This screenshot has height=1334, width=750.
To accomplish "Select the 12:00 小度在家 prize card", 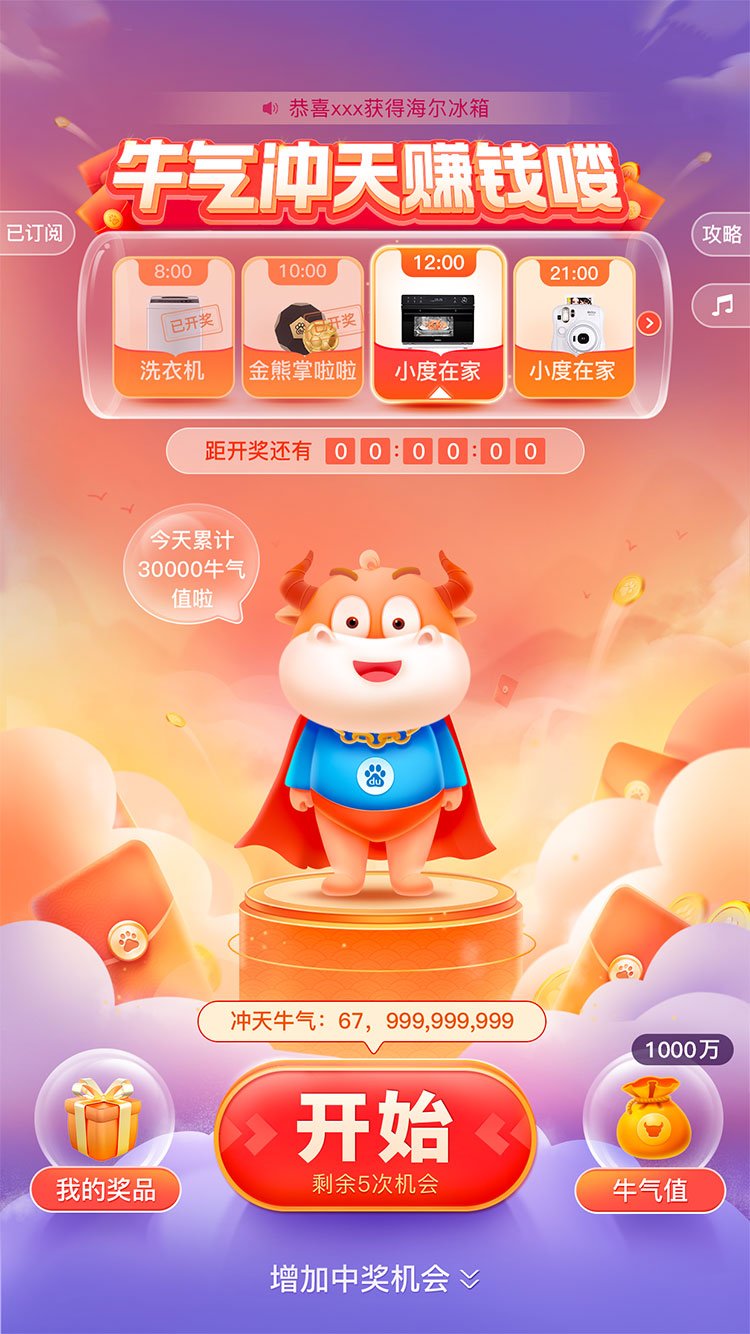I will (438, 324).
